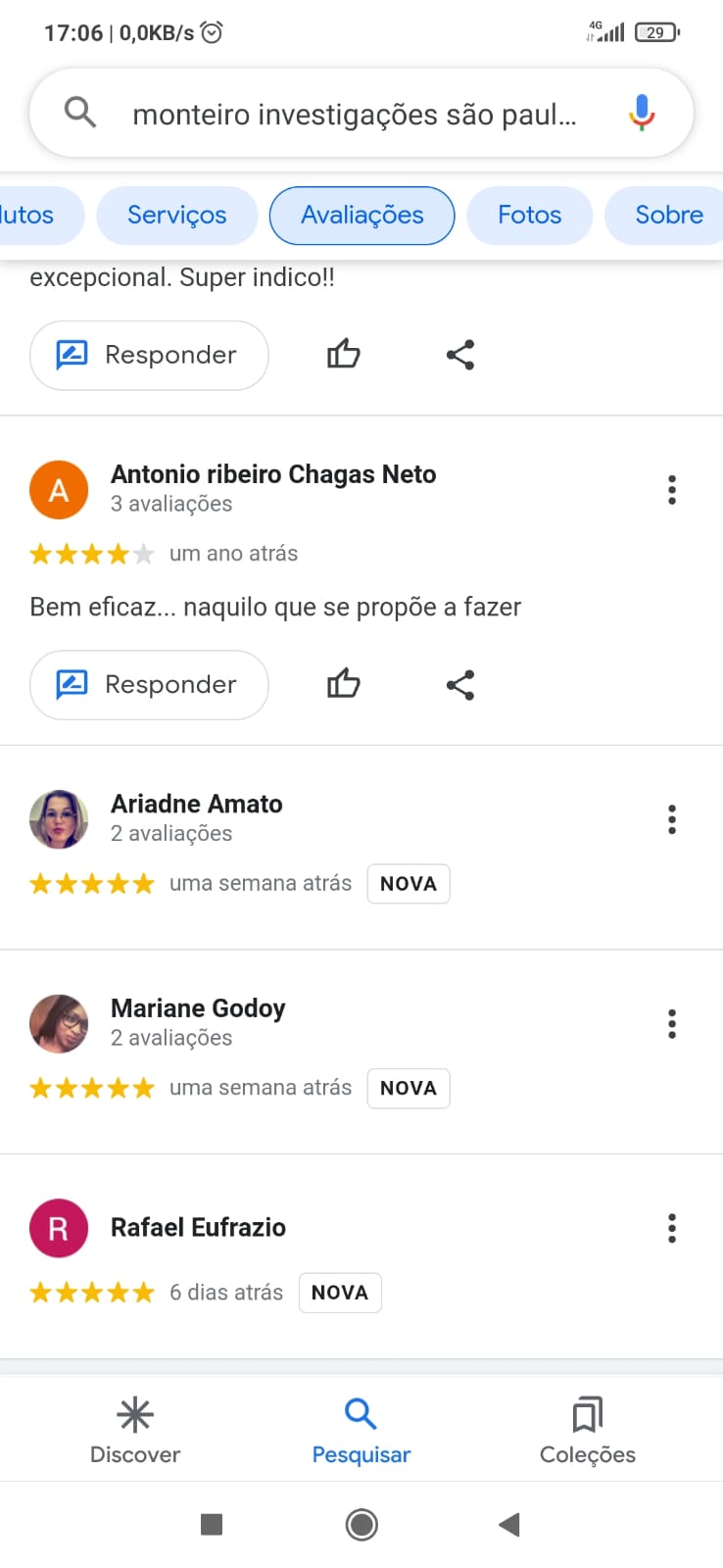Screen dimensions: 723x1568
Task: Like Antonio ribeiro Chagas Neto's review
Action: [x=344, y=684]
